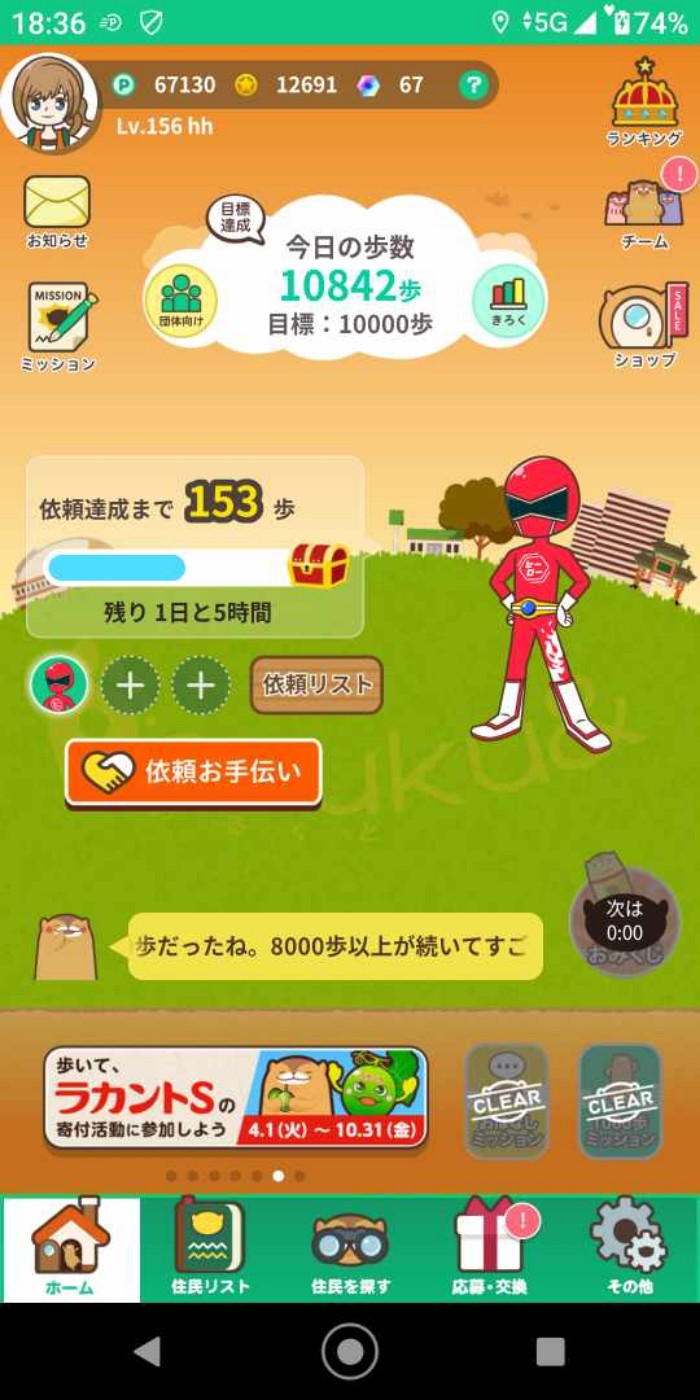Open the ラカントS donation campaign banner
This screenshot has width=700, height=1400.
236,1098
